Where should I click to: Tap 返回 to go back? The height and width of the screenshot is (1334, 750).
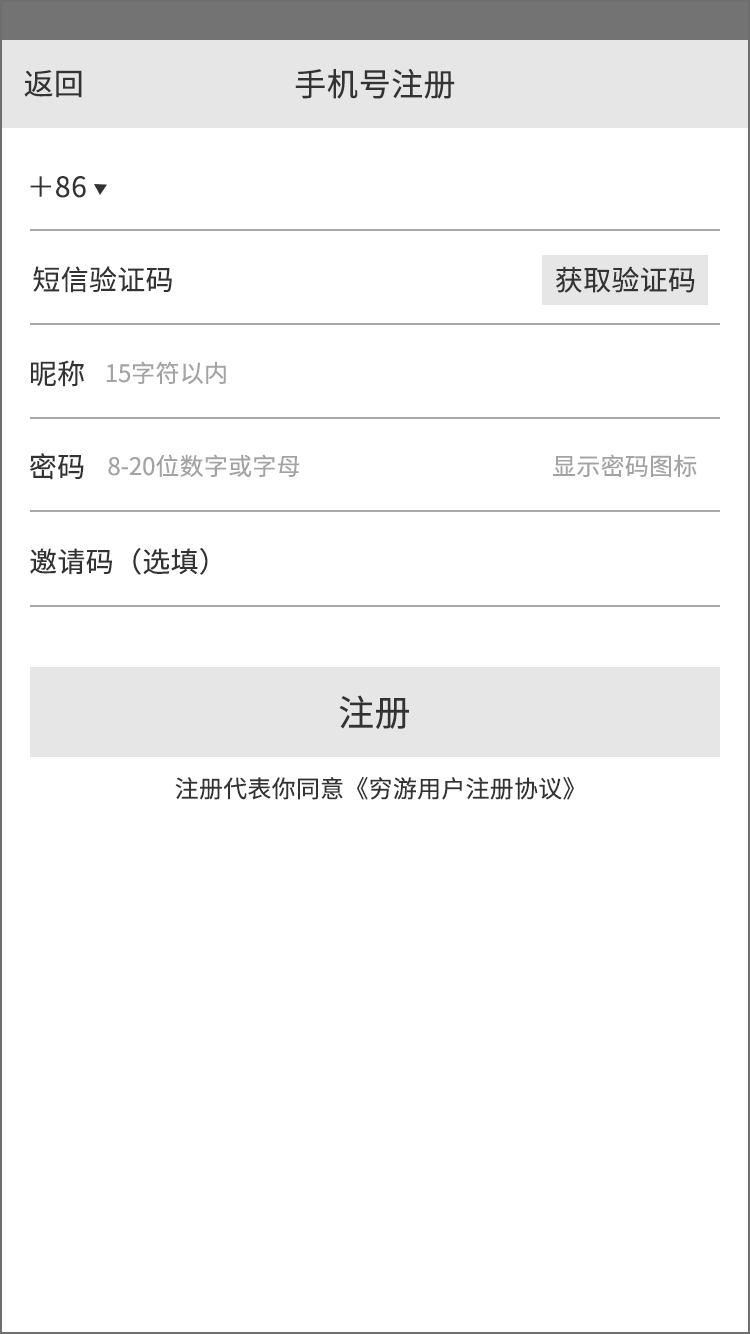[53, 84]
